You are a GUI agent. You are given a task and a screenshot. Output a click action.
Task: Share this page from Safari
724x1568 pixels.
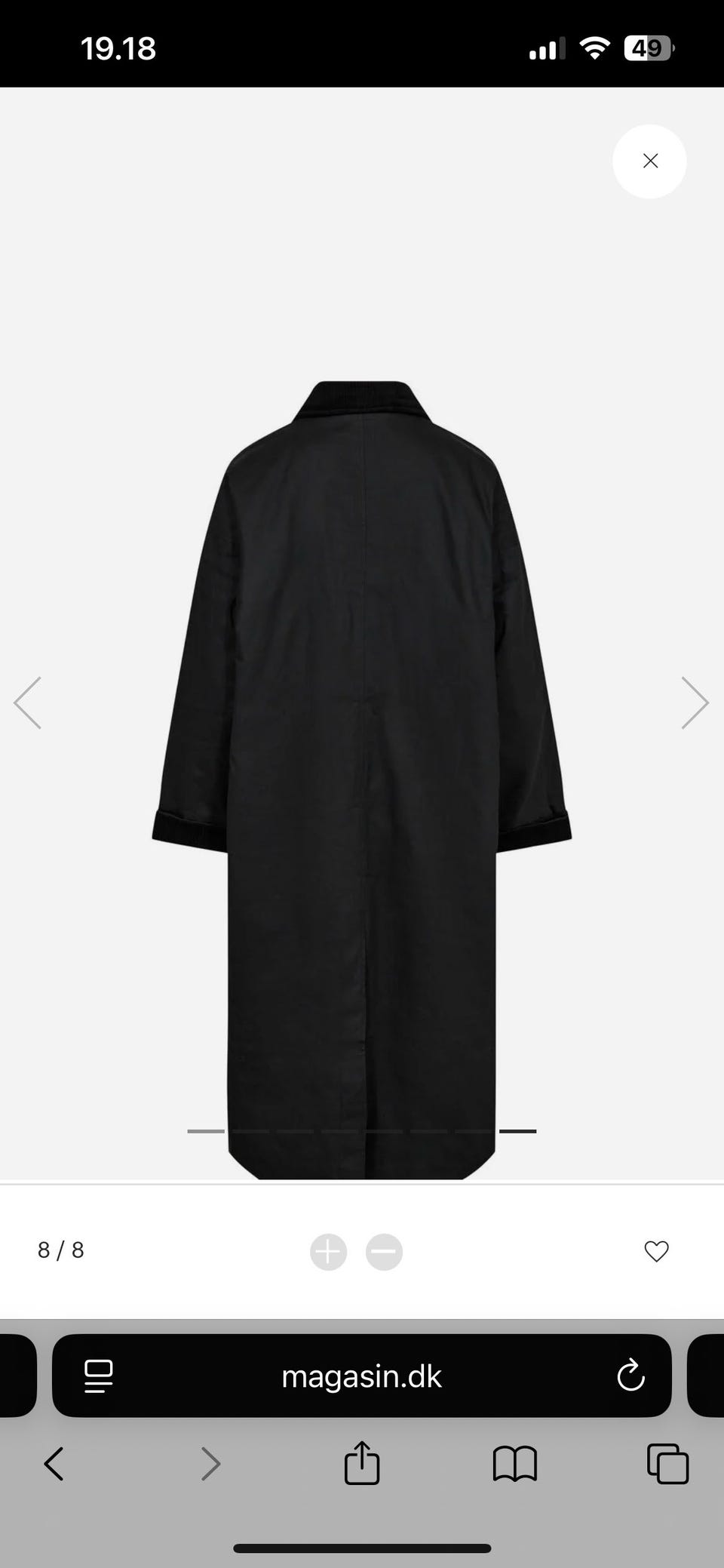pyautogui.click(x=362, y=1462)
